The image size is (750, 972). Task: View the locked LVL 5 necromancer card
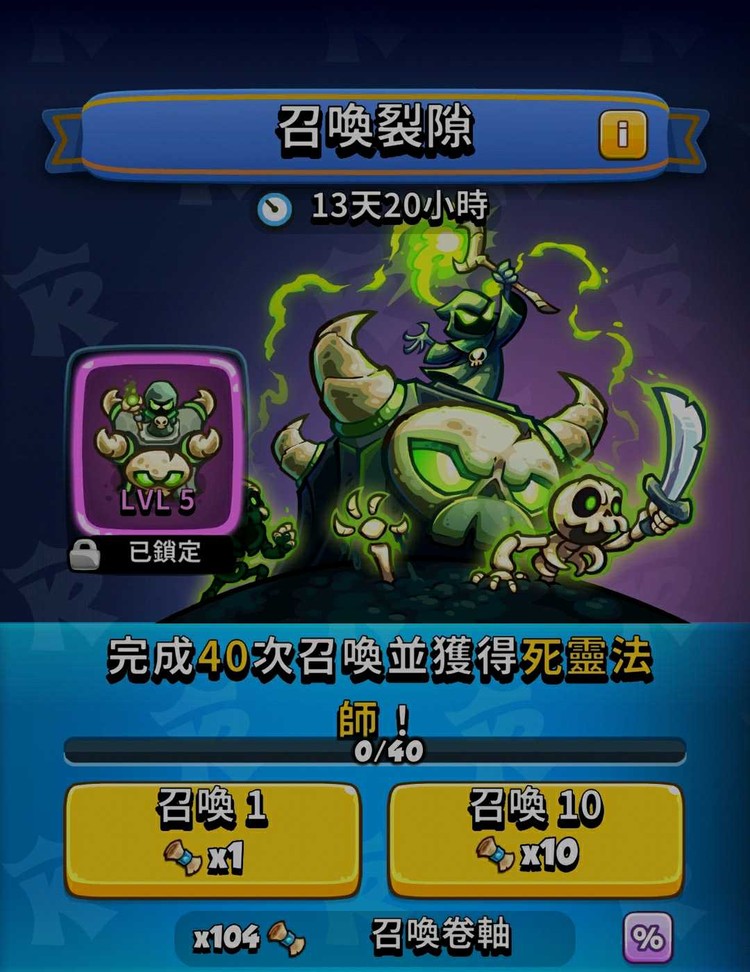click(157, 445)
